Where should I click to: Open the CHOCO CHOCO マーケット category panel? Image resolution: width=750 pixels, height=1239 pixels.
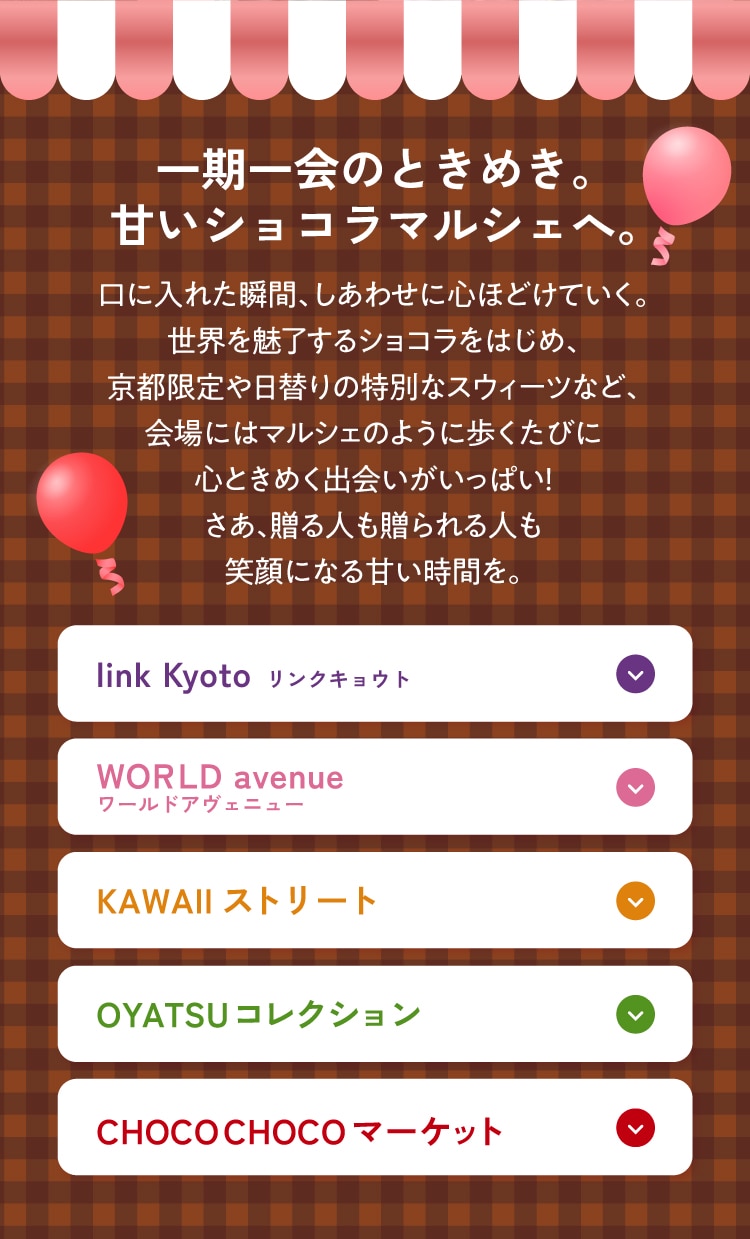click(x=375, y=1127)
